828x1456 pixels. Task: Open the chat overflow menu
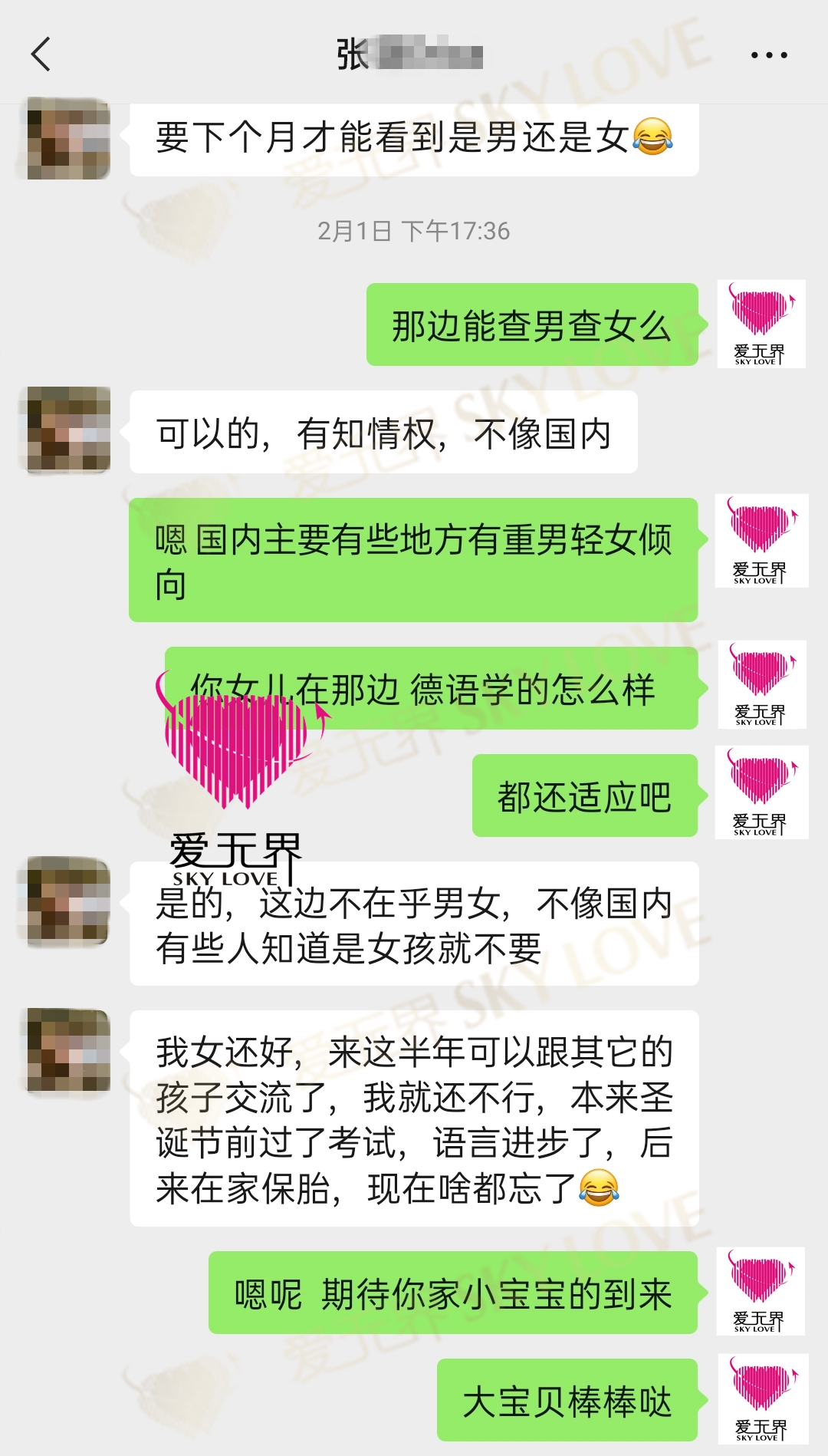pos(768,55)
